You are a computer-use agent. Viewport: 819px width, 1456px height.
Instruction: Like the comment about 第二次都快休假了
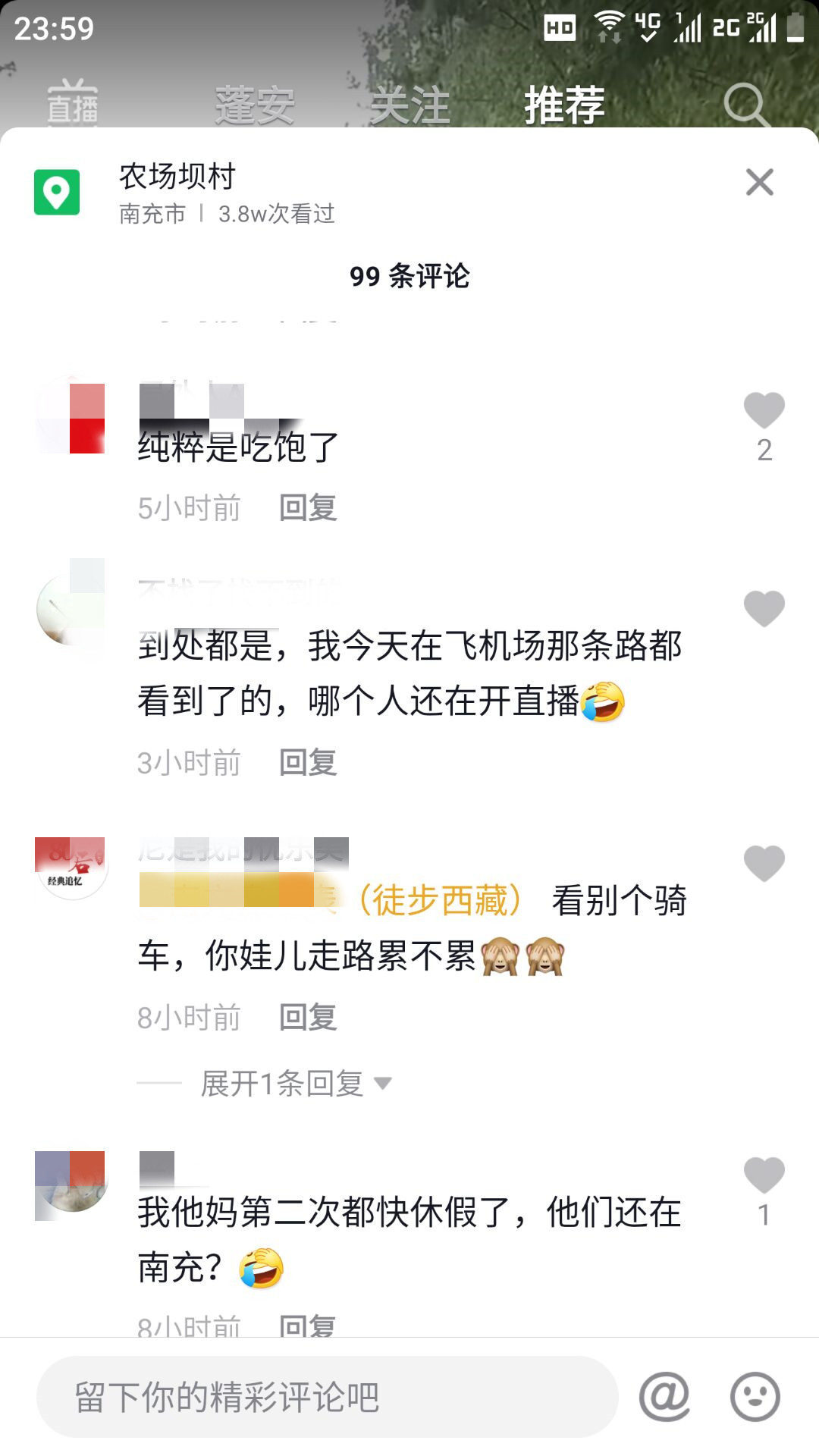point(764,1176)
